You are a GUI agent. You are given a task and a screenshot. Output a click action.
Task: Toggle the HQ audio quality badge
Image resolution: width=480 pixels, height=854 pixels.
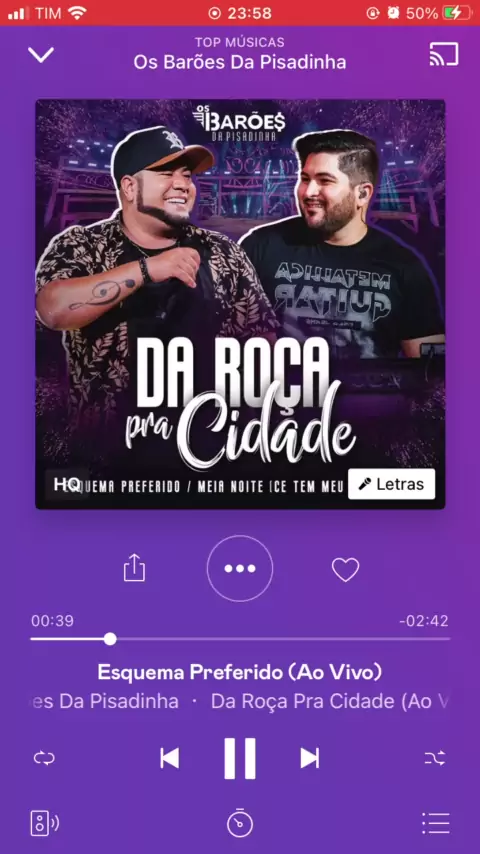(66, 484)
